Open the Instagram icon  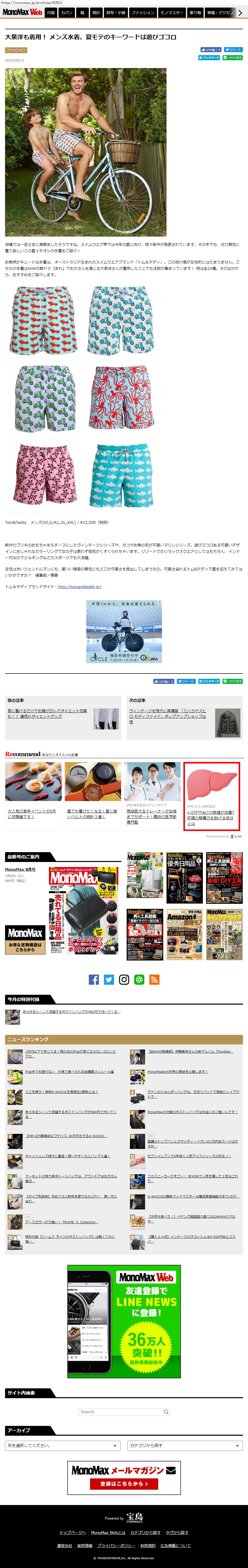click(x=124, y=979)
